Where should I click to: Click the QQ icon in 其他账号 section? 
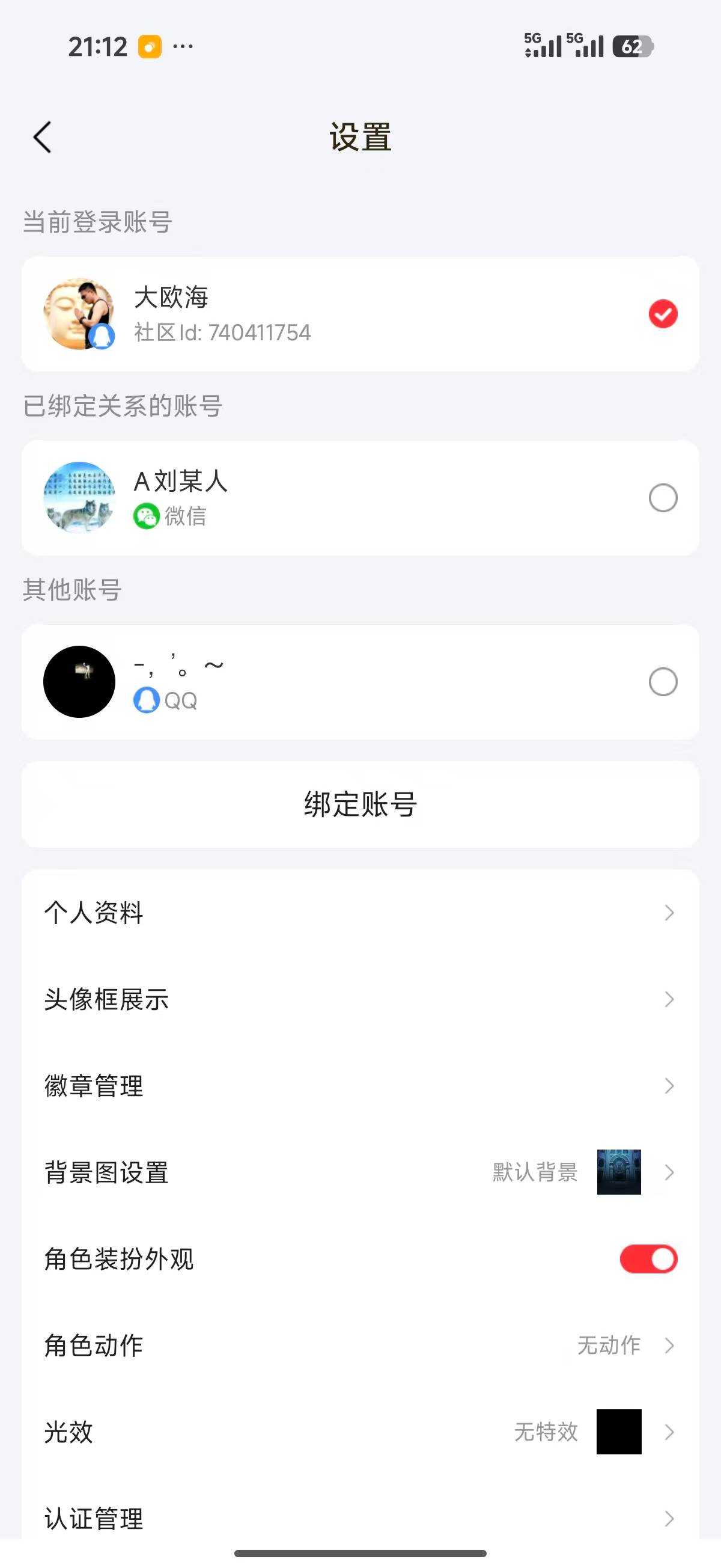coord(146,701)
